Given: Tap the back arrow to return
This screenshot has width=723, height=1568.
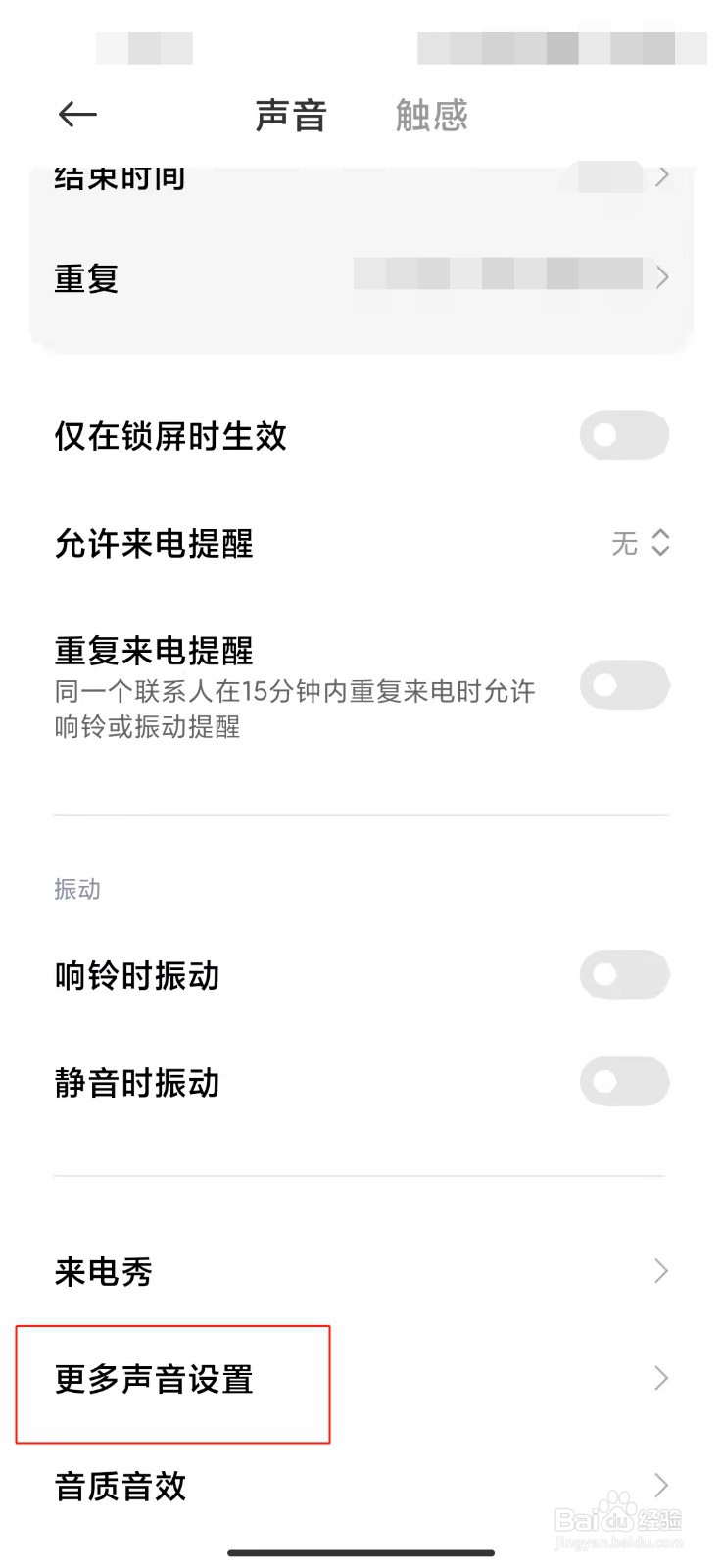Looking at the screenshot, I should coord(77,114).
